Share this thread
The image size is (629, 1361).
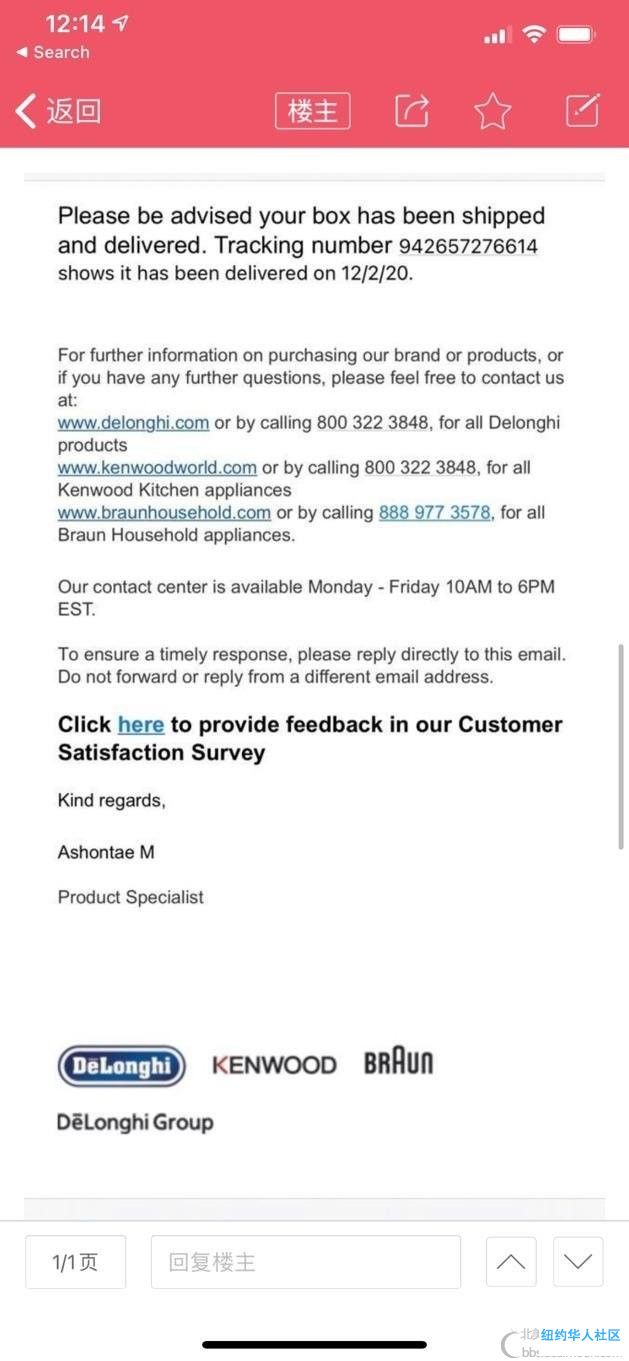pyautogui.click(x=412, y=111)
